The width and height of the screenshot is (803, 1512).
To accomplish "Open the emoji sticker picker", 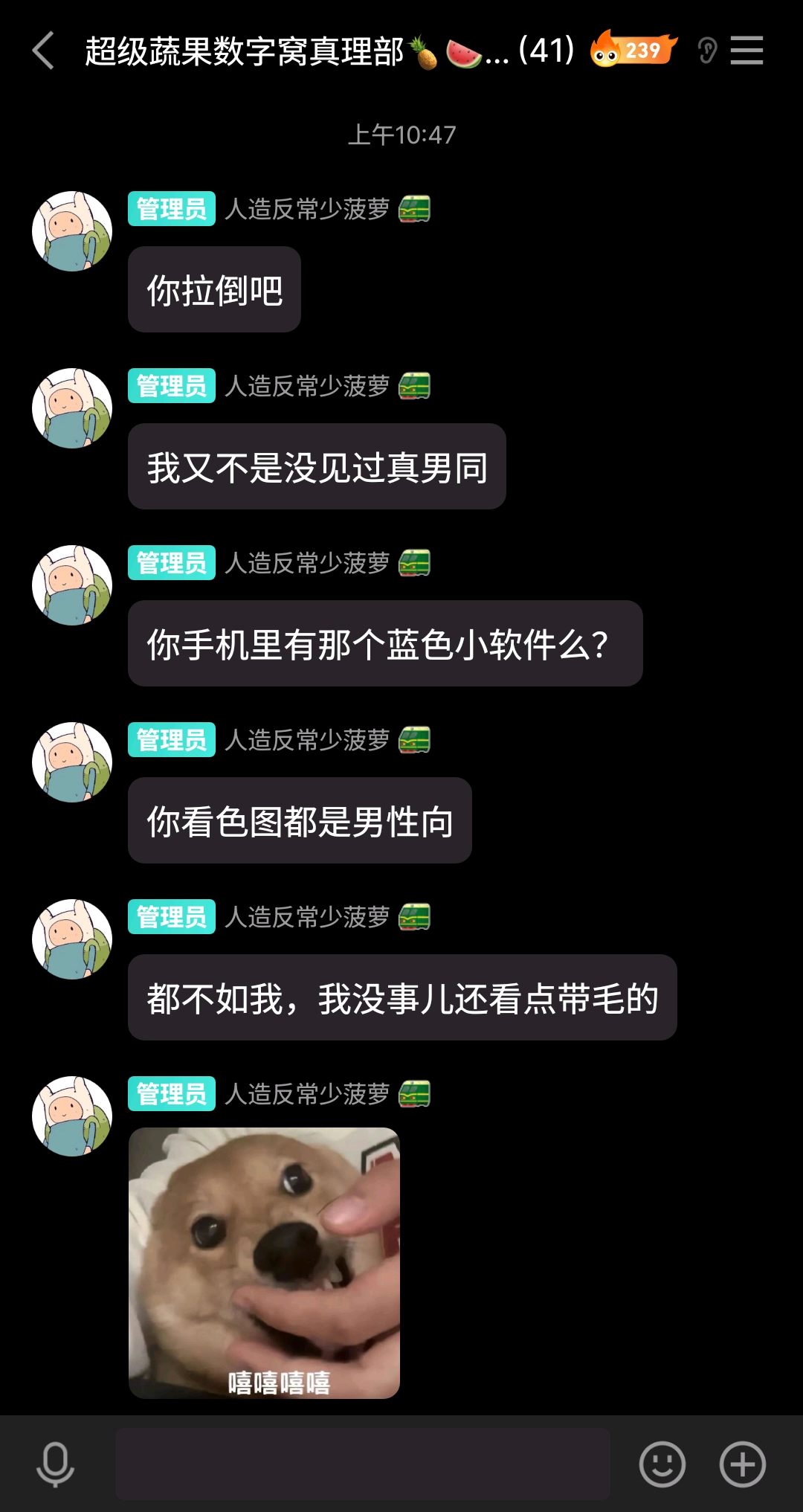I will (x=662, y=1464).
